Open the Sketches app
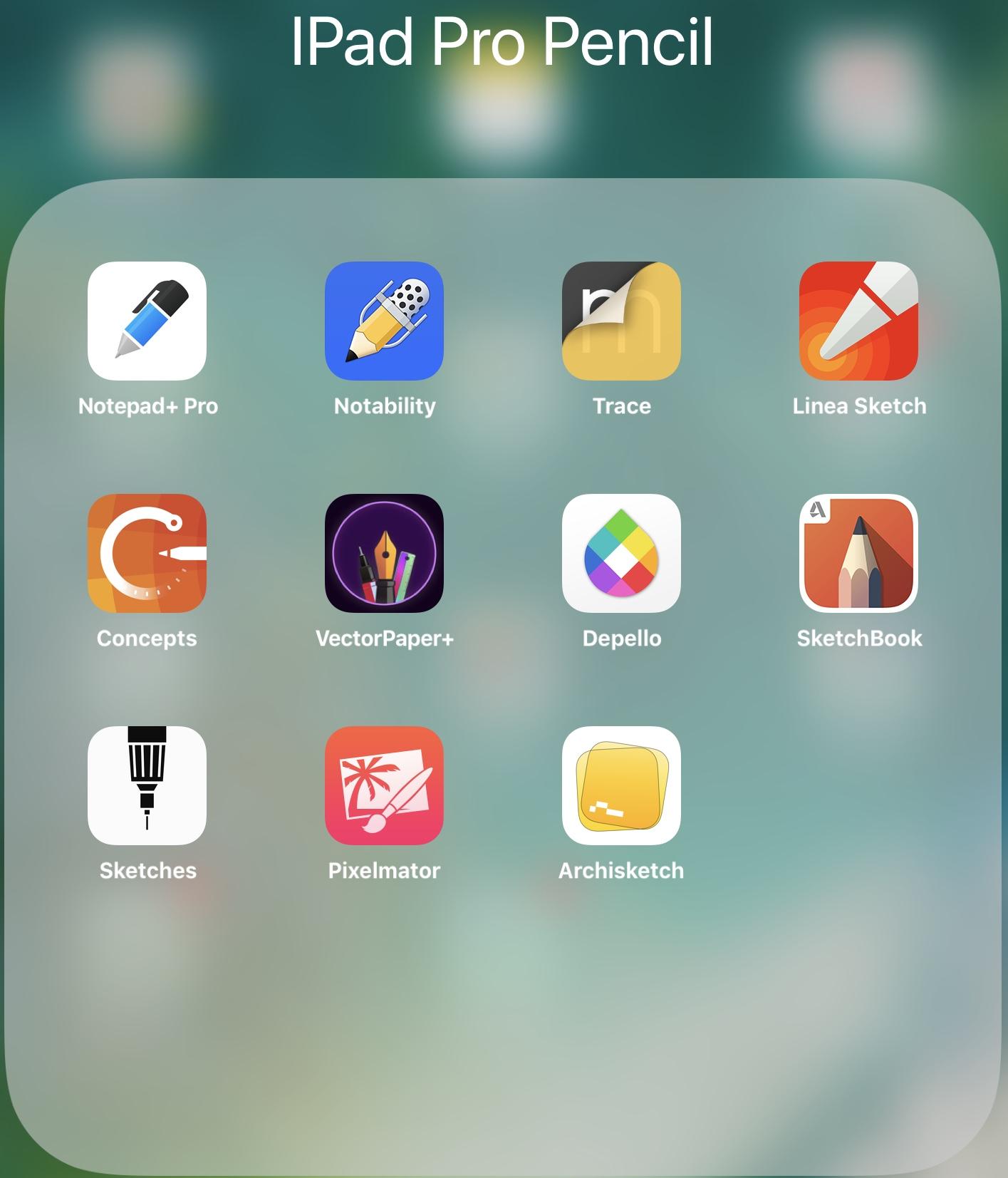 tap(147, 785)
